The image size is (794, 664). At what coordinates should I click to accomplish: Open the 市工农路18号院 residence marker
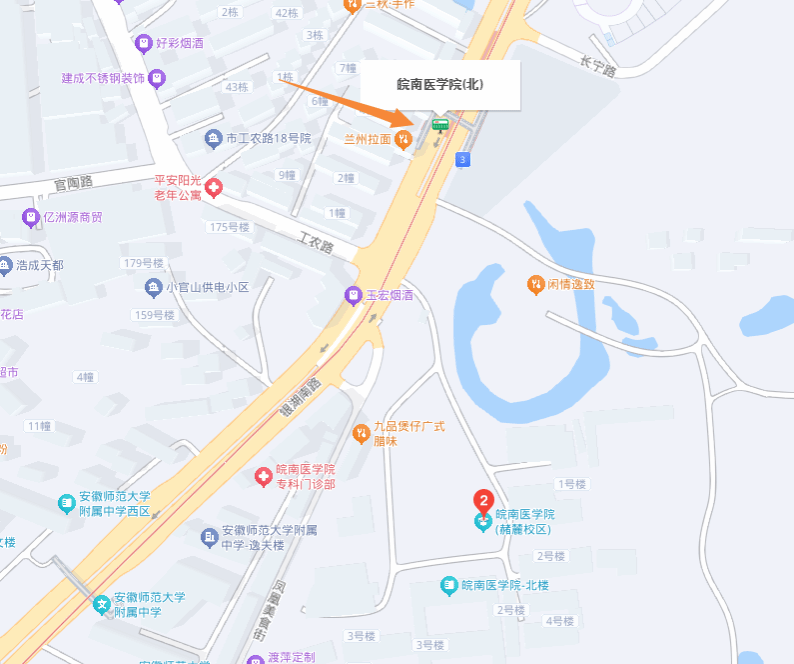point(213,138)
